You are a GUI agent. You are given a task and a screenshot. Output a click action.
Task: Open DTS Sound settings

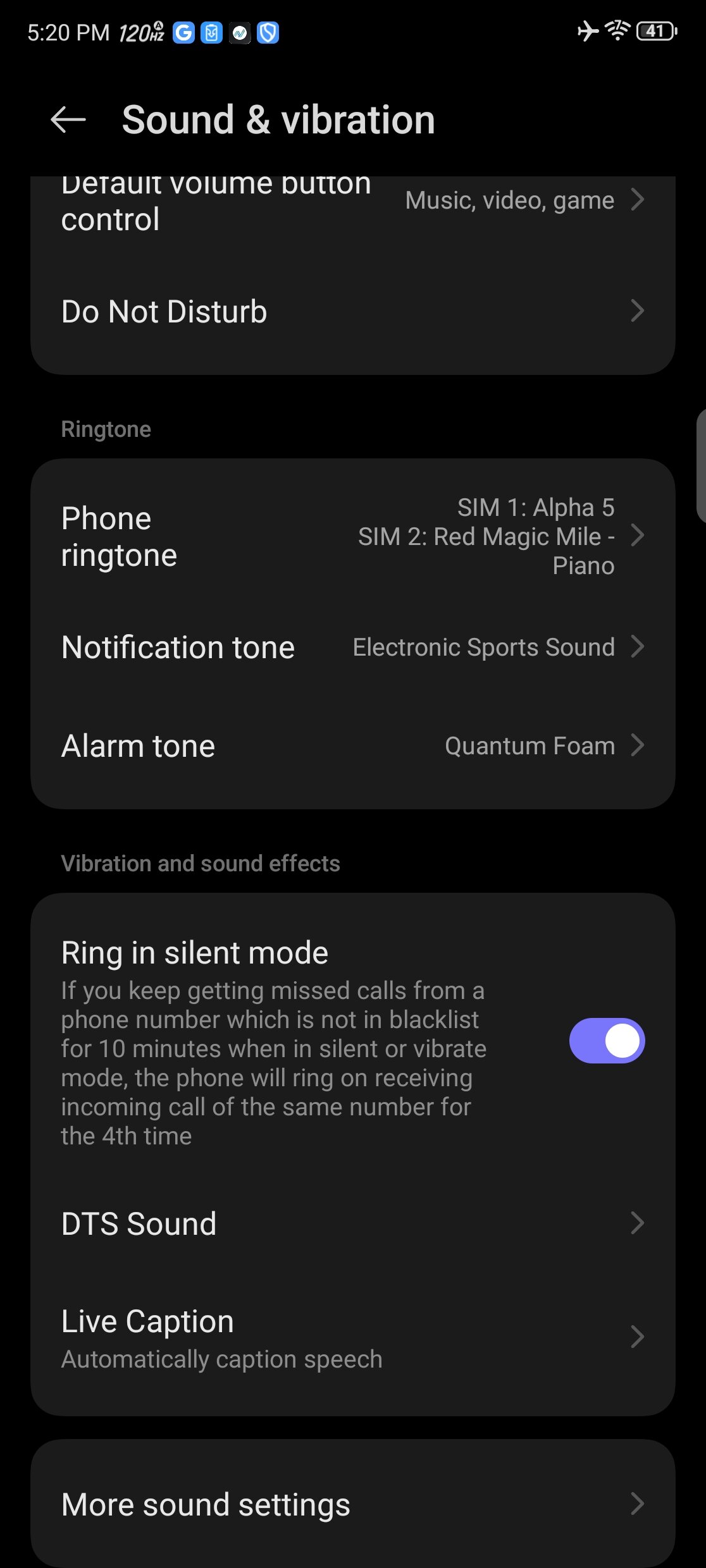click(x=353, y=1223)
